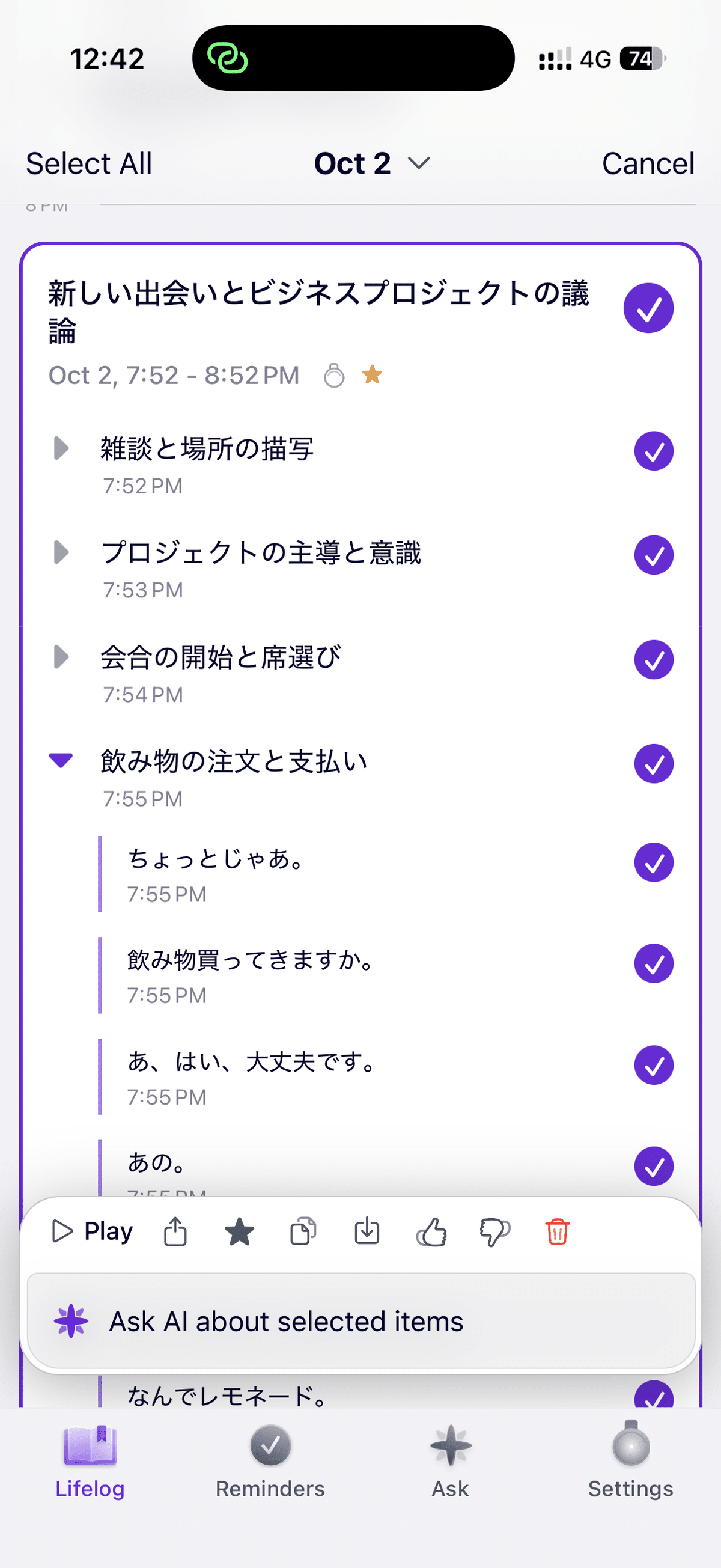Tap the Play icon in the action bar
Screen dimensions: 721x1568
click(91, 1231)
